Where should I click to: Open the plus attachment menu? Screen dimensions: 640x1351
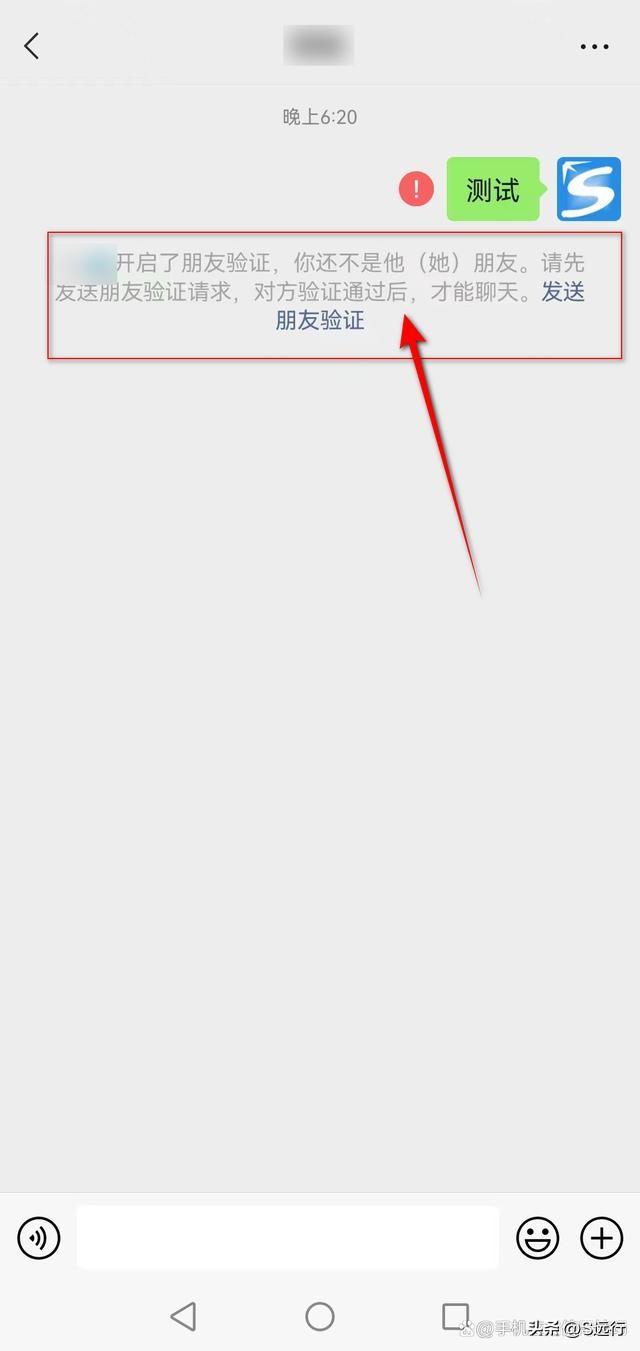[x=601, y=1238]
